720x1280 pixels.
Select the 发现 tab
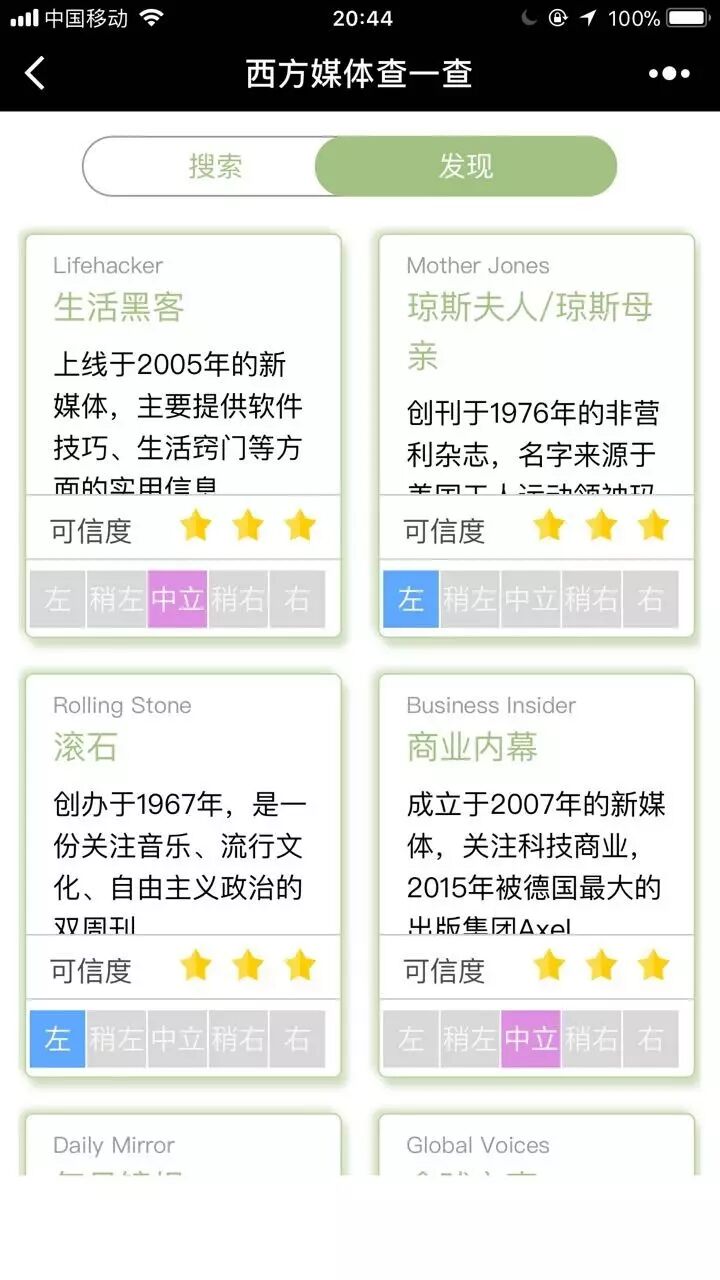coord(466,166)
